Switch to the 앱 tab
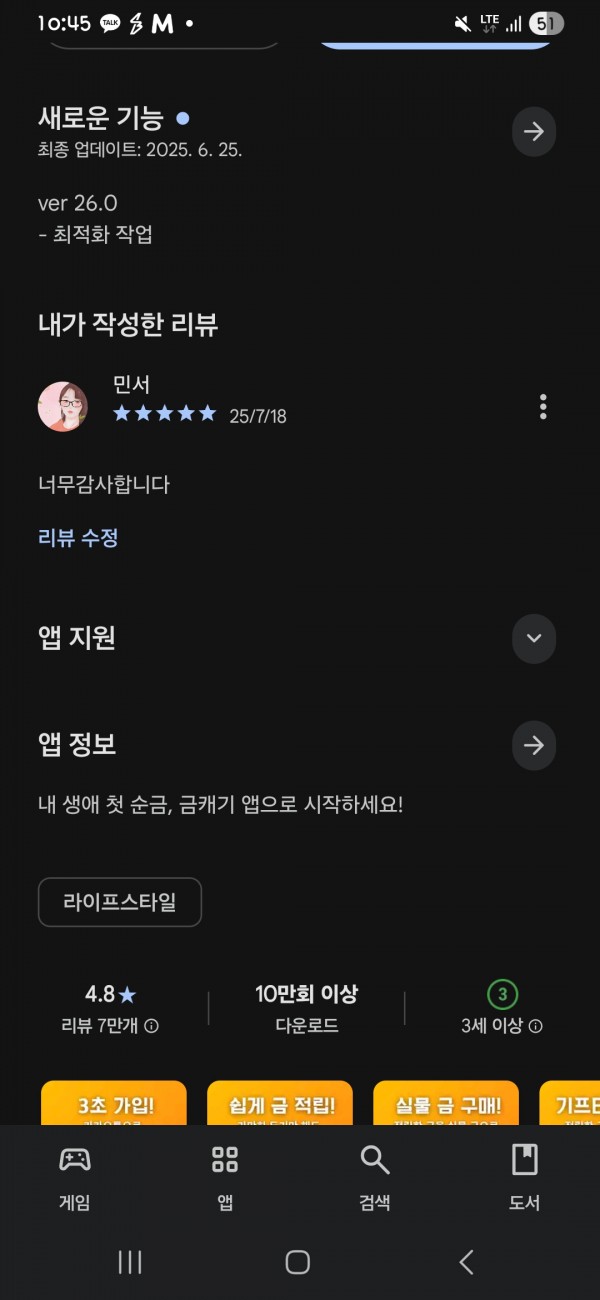The height and width of the screenshot is (1300, 600). pos(225,1178)
